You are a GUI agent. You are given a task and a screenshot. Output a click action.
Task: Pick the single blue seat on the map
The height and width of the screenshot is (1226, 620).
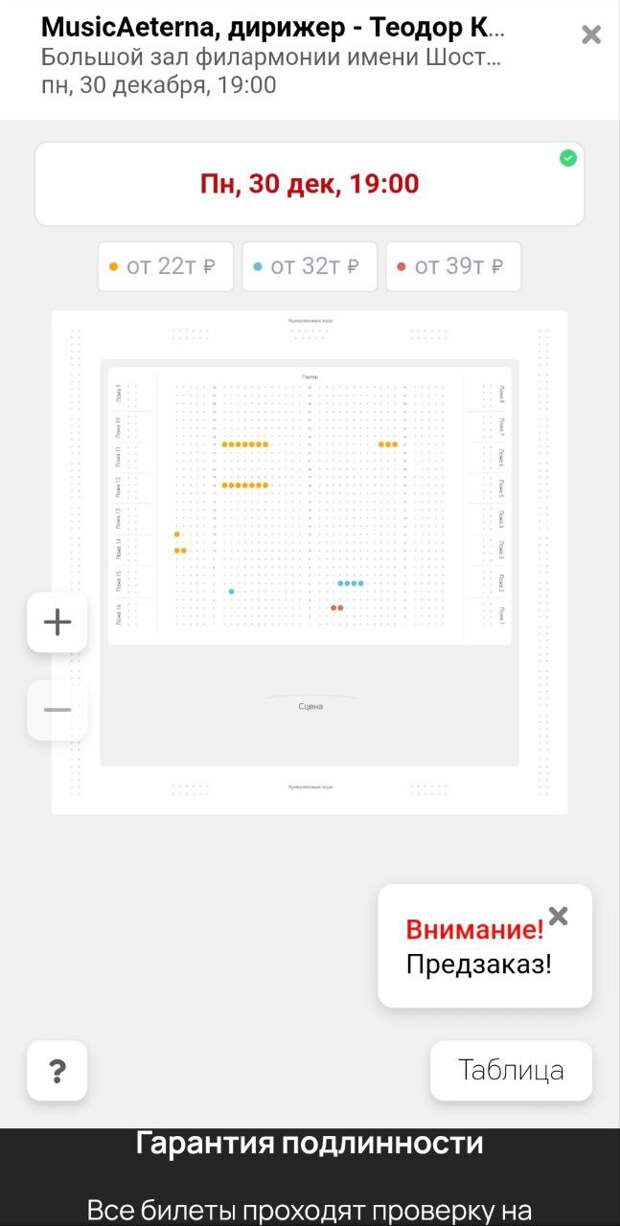point(231,591)
